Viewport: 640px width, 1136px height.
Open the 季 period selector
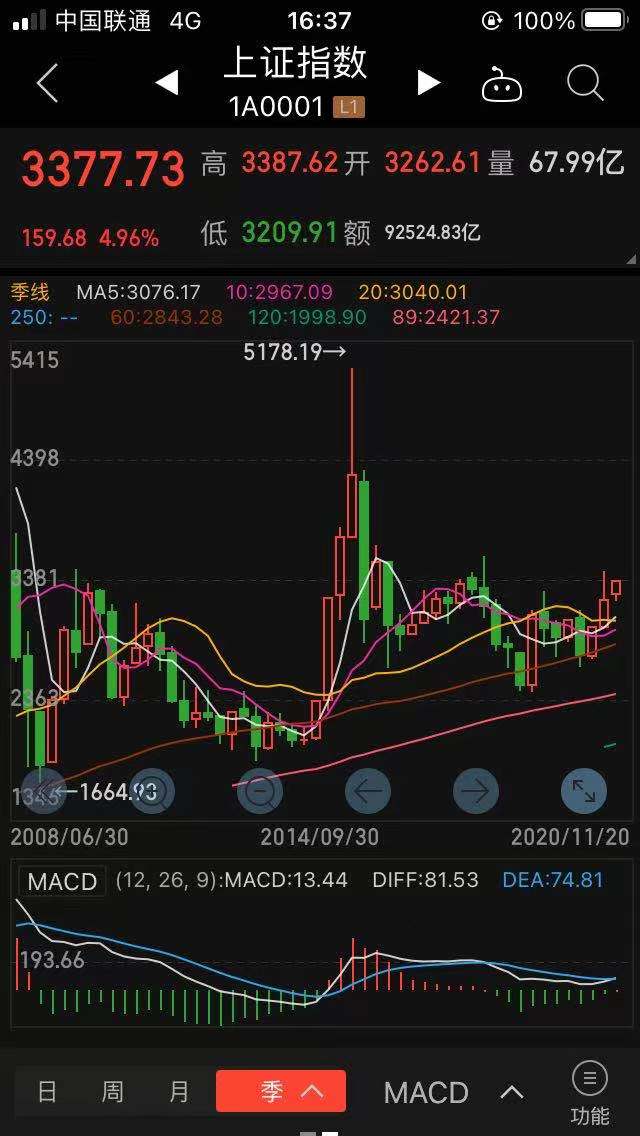(x=281, y=1091)
